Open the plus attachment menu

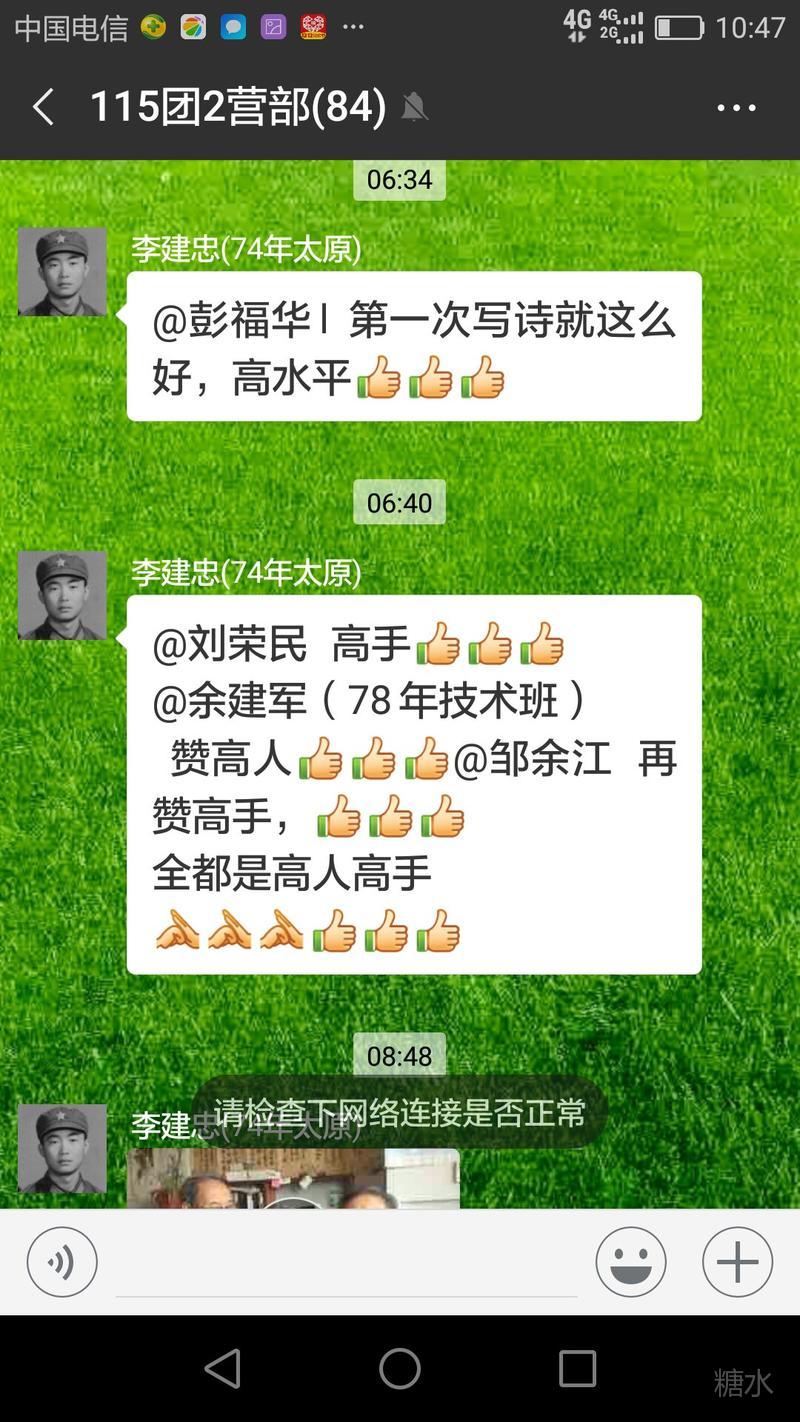click(737, 1262)
